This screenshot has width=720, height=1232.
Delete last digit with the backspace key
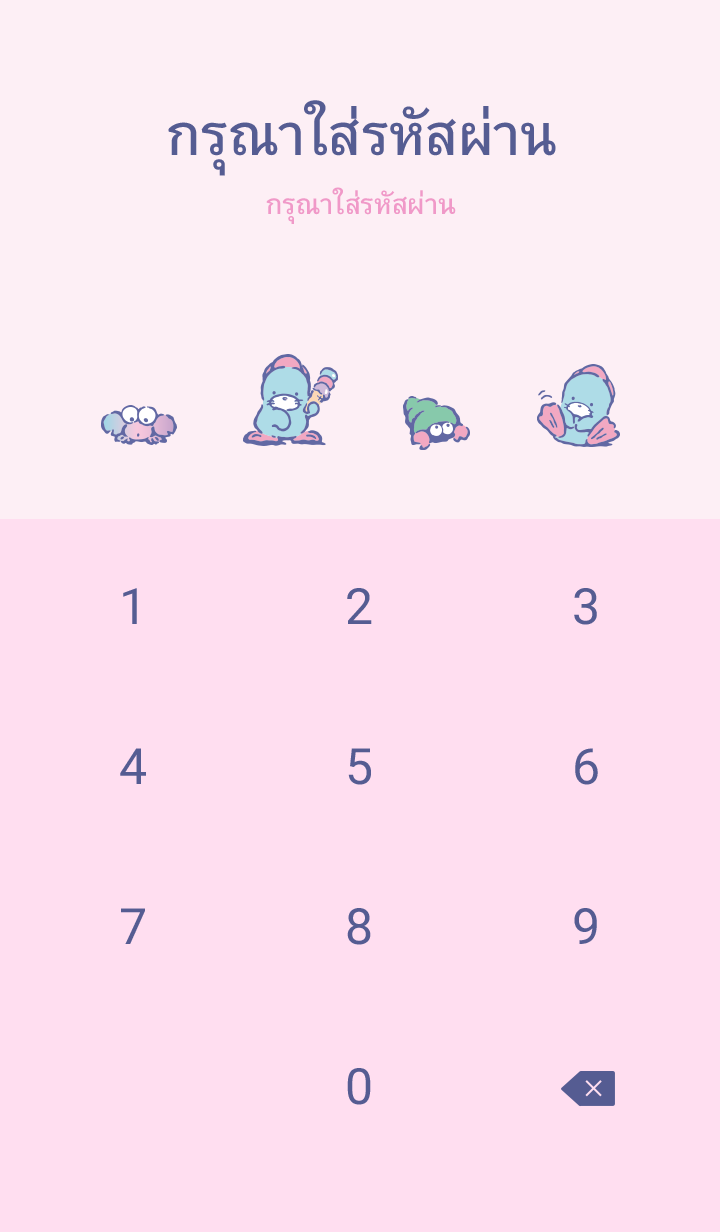pos(589,1088)
